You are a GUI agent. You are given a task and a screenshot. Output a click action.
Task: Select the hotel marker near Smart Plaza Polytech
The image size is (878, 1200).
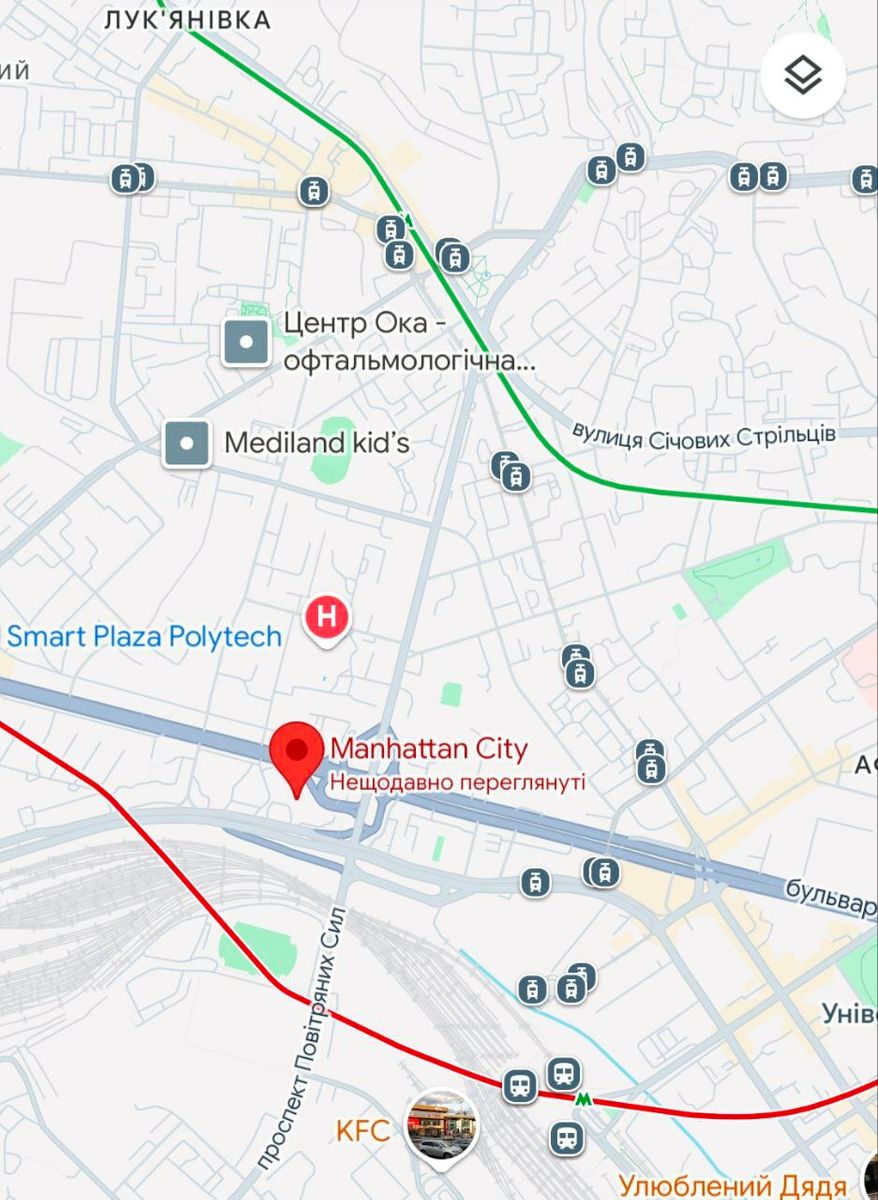pos(326,617)
